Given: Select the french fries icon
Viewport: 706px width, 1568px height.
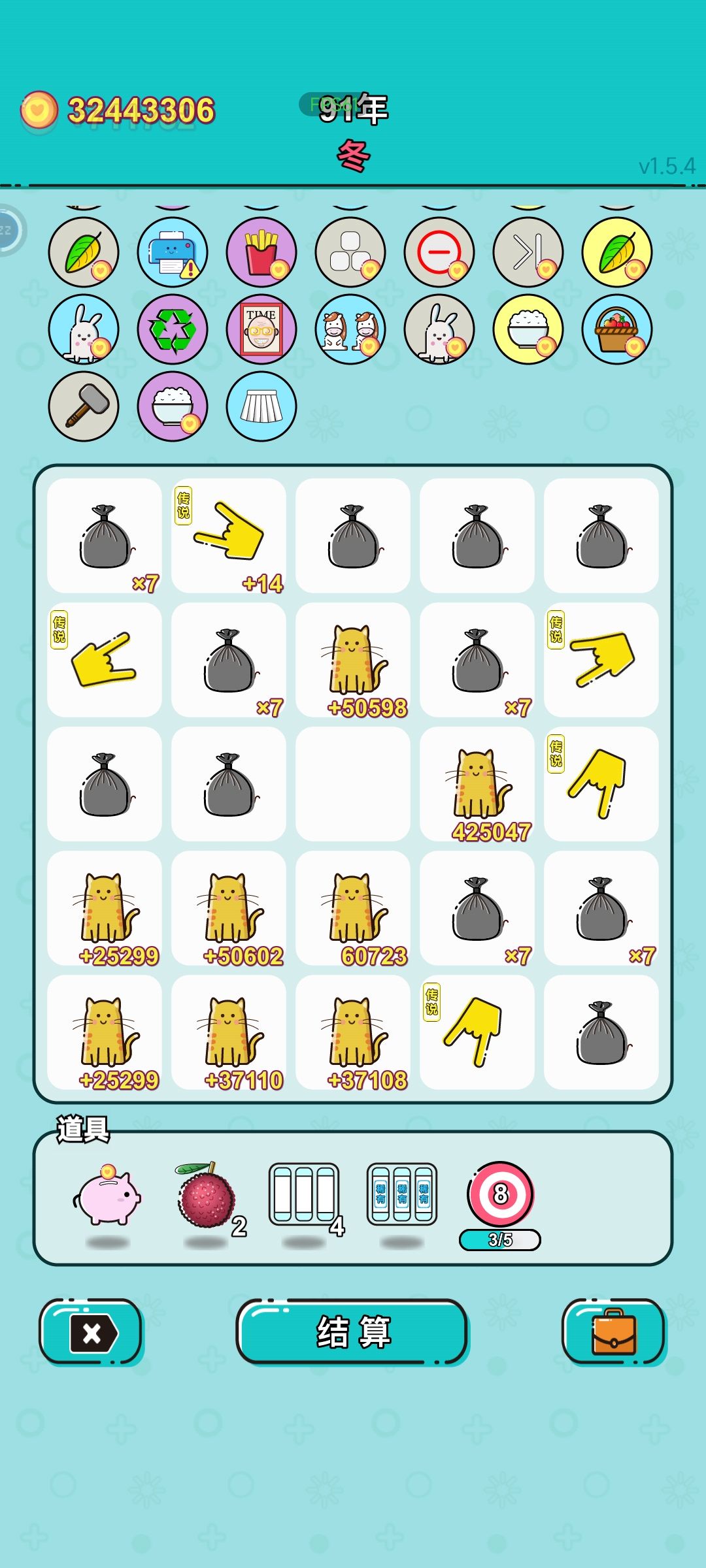Looking at the screenshot, I should [261, 252].
